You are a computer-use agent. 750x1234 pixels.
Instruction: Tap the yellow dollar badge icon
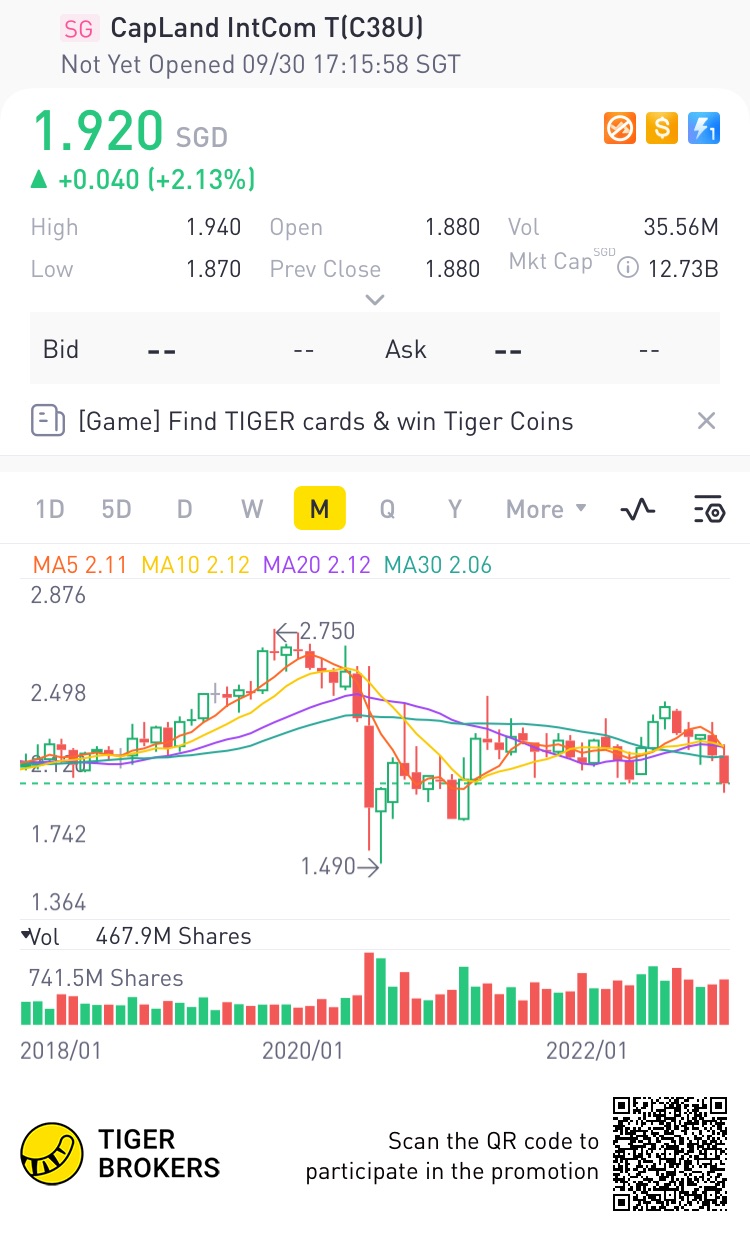(662, 128)
